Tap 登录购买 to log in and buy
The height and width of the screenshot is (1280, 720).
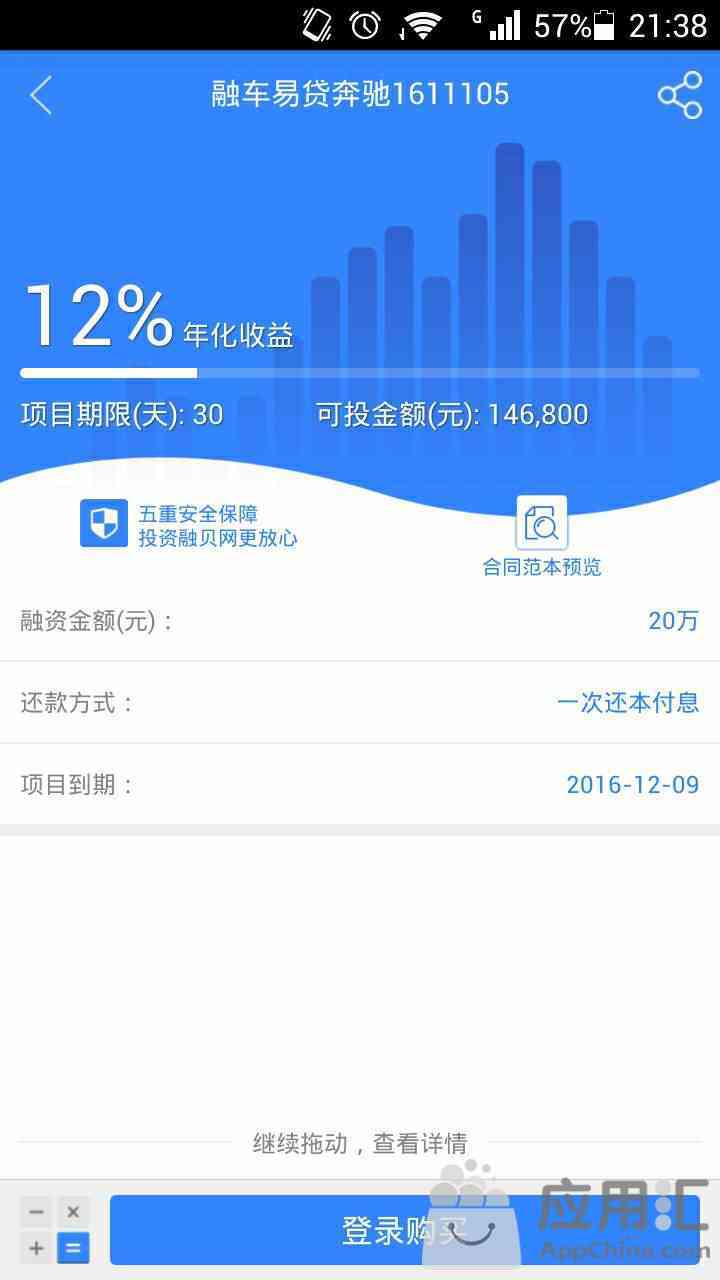[x=405, y=1230]
